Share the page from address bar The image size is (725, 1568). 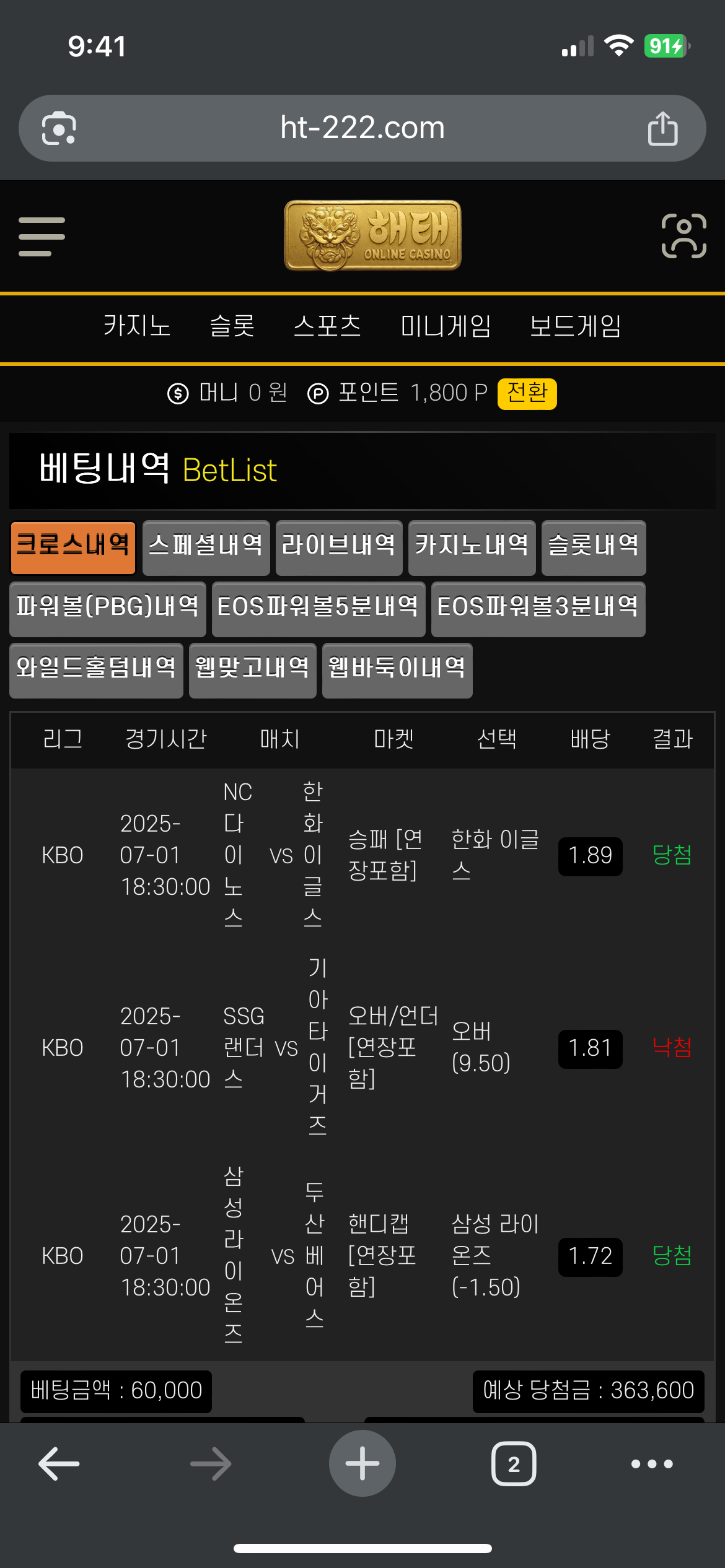click(x=662, y=129)
